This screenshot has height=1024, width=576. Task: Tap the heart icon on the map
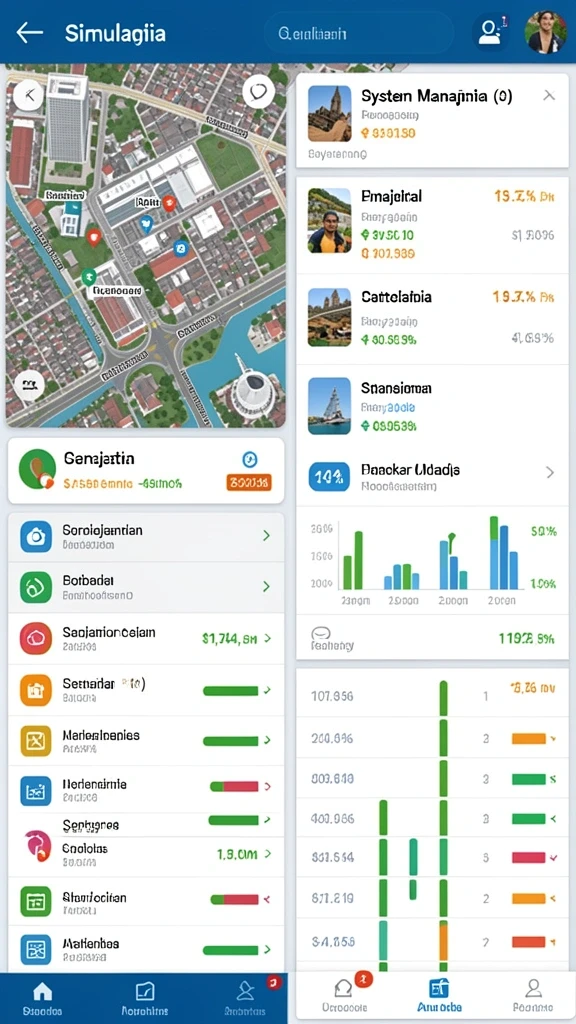coord(258,92)
